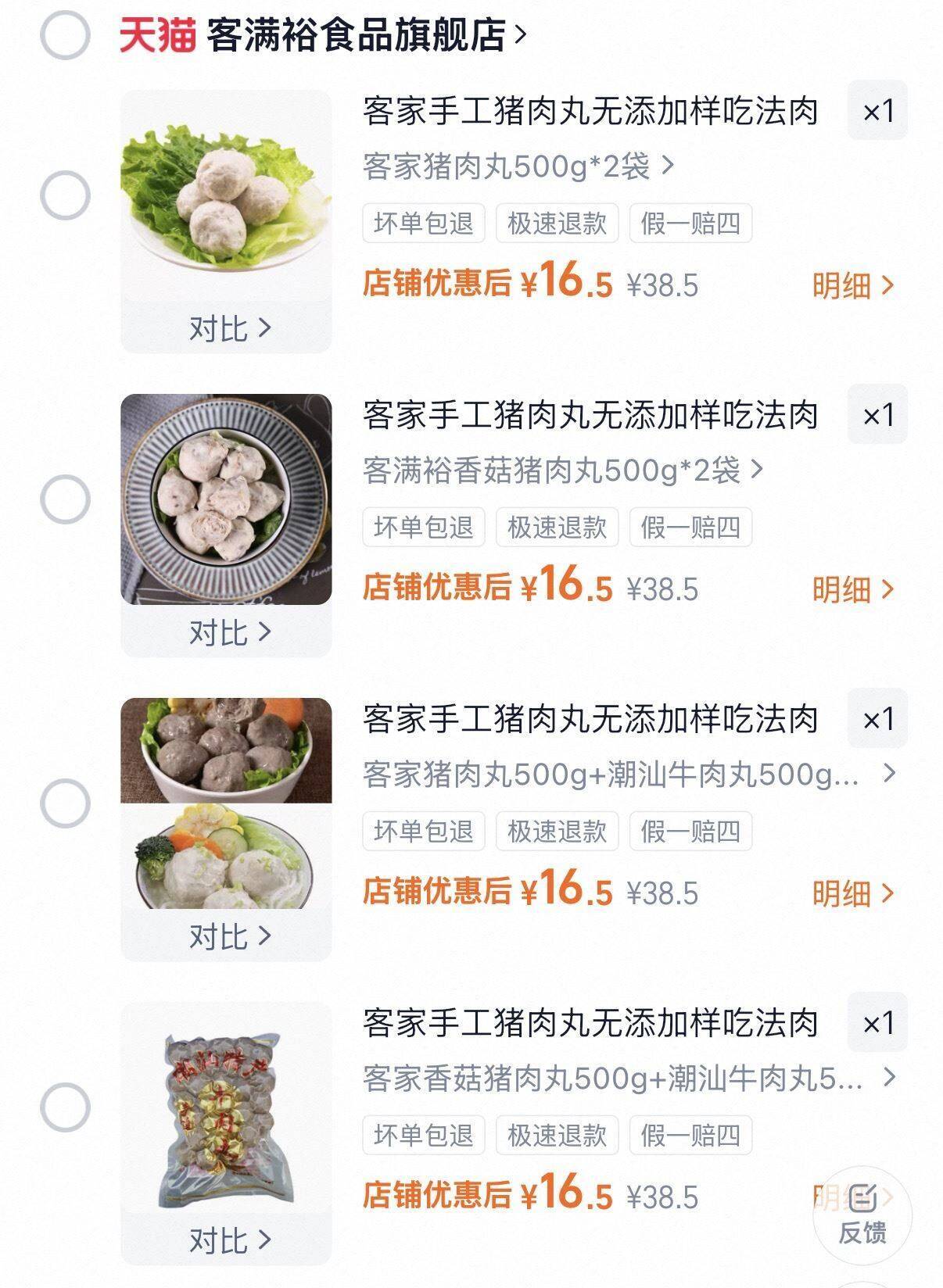Open the 客满裕食品旗舰店 store page
This screenshot has width=943, height=1288.
tap(365, 35)
